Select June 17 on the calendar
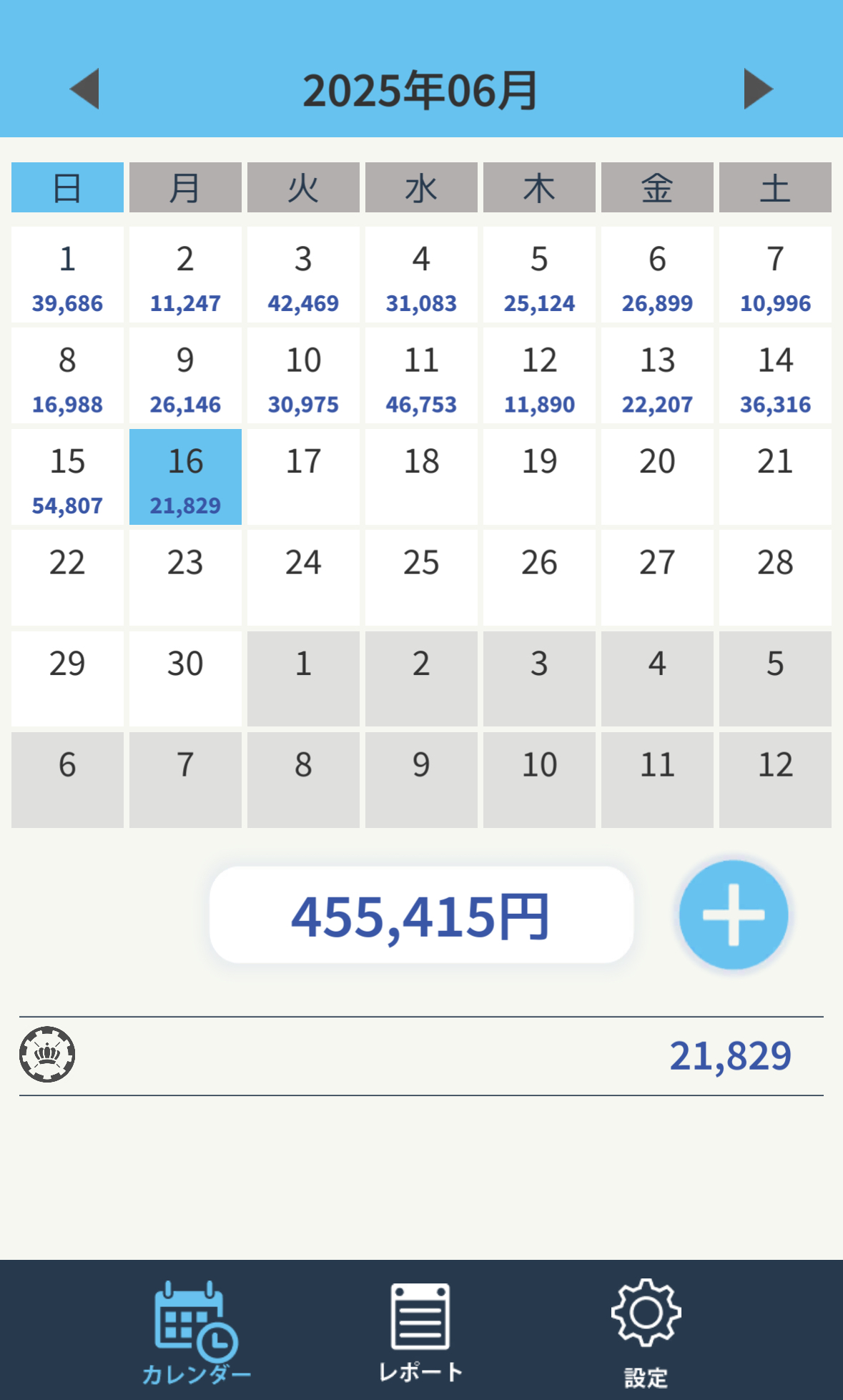The height and width of the screenshot is (1400, 843). point(303,477)
